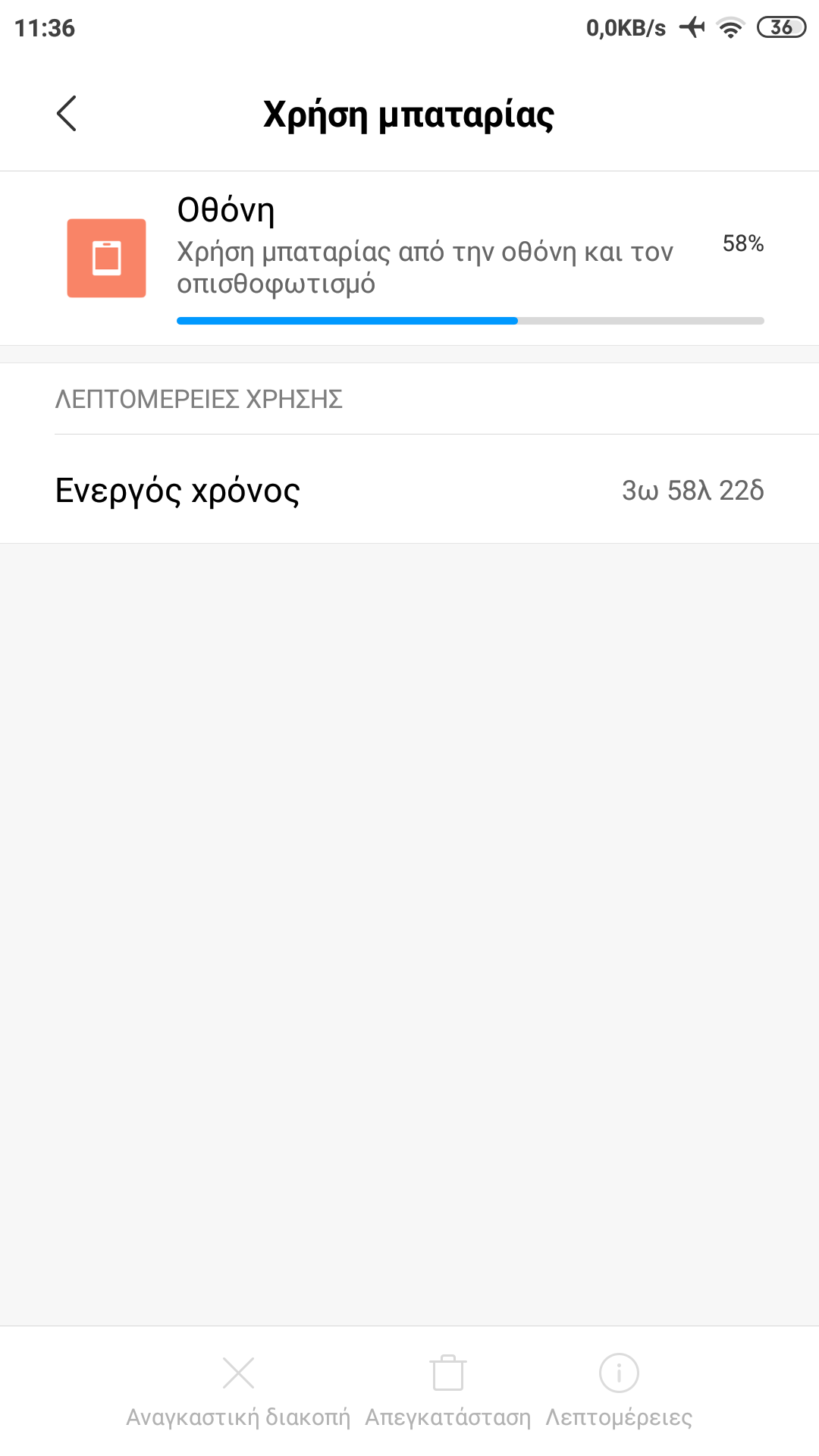The image size is (819, 1456).
Task: Go back from Χρήση μπαταρίας
Action: click(67, 114)
